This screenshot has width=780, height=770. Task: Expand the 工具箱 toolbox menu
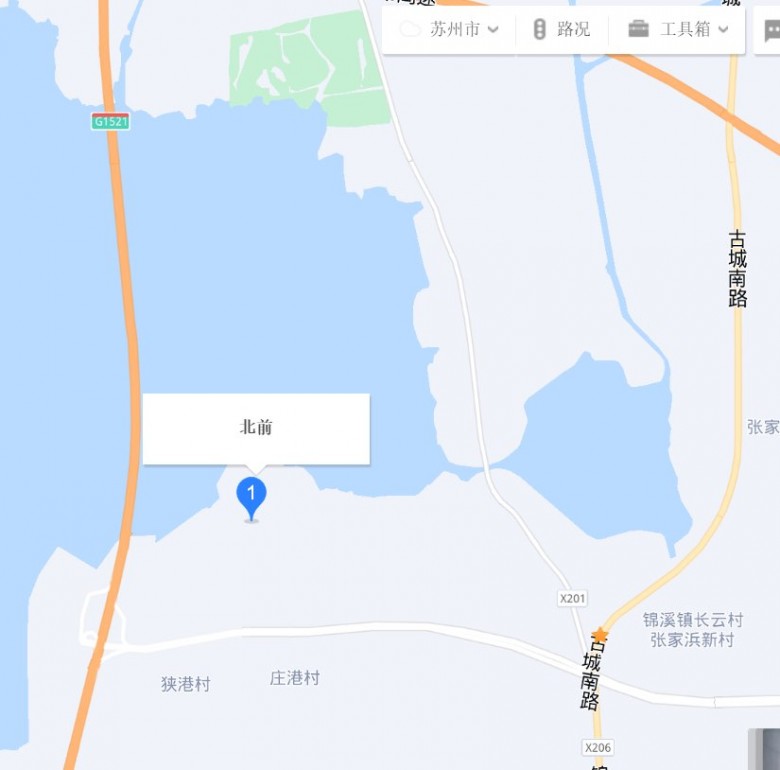coord(678,29)
